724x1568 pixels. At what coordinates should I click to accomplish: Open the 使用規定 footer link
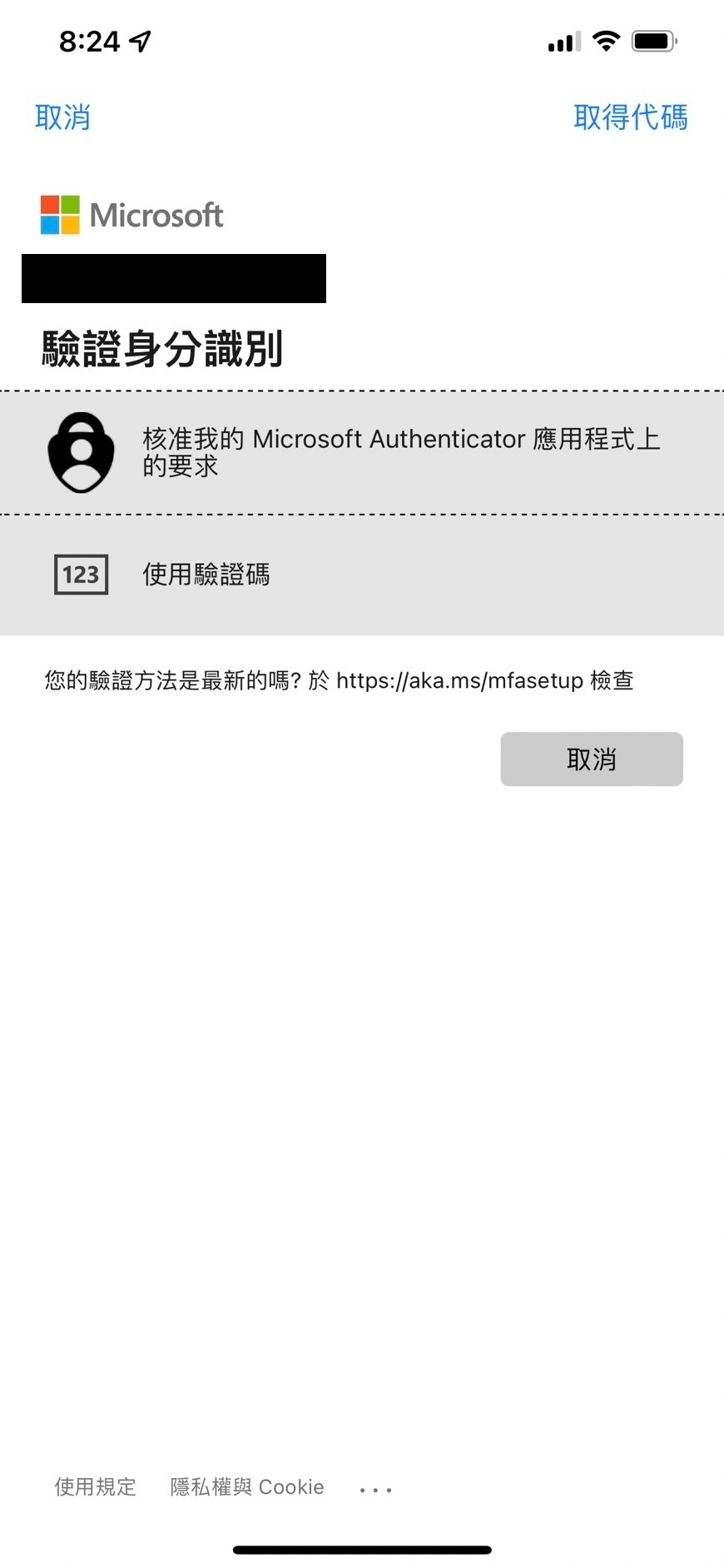point(95,1486)
